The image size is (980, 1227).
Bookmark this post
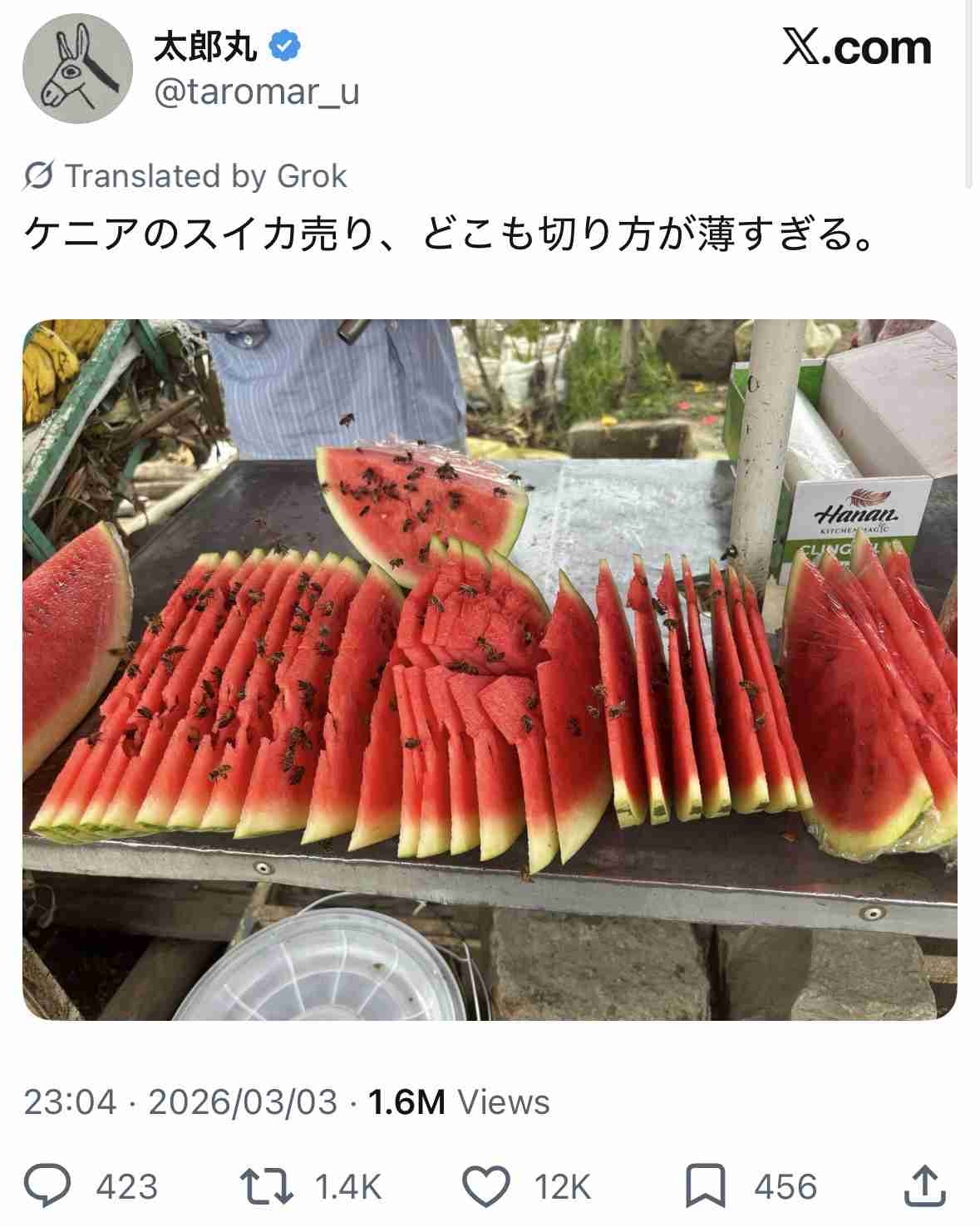[x=705, y=1186]
